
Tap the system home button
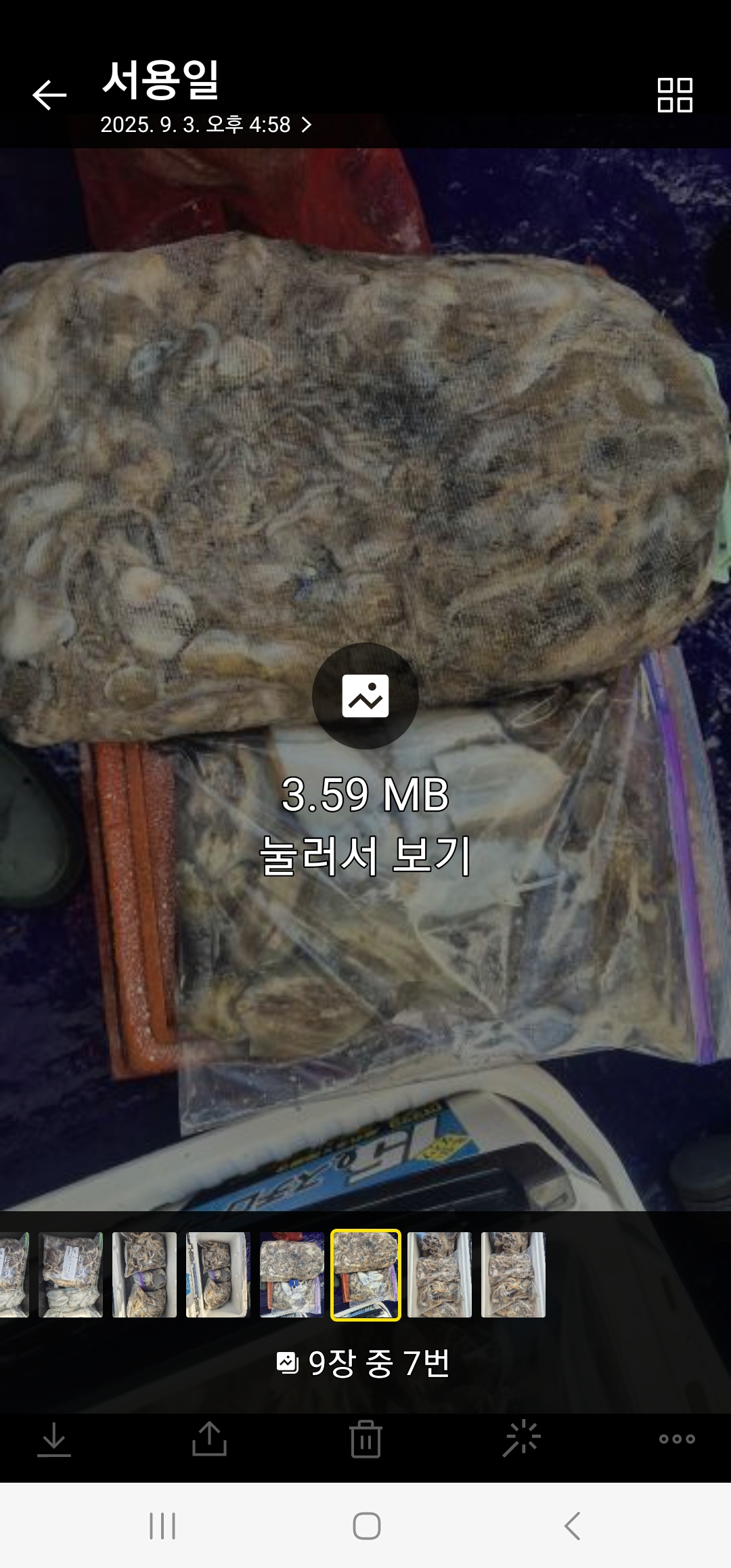point(366,1526)
